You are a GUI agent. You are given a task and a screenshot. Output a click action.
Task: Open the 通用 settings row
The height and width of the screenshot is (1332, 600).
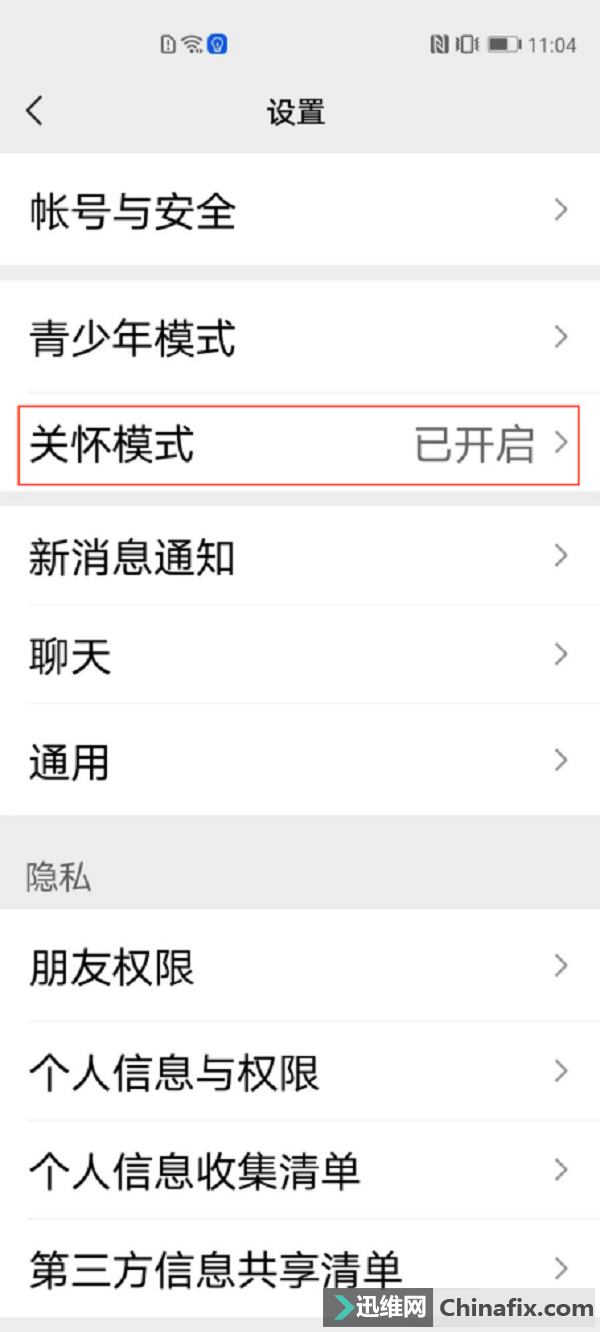tap(300, 760)
